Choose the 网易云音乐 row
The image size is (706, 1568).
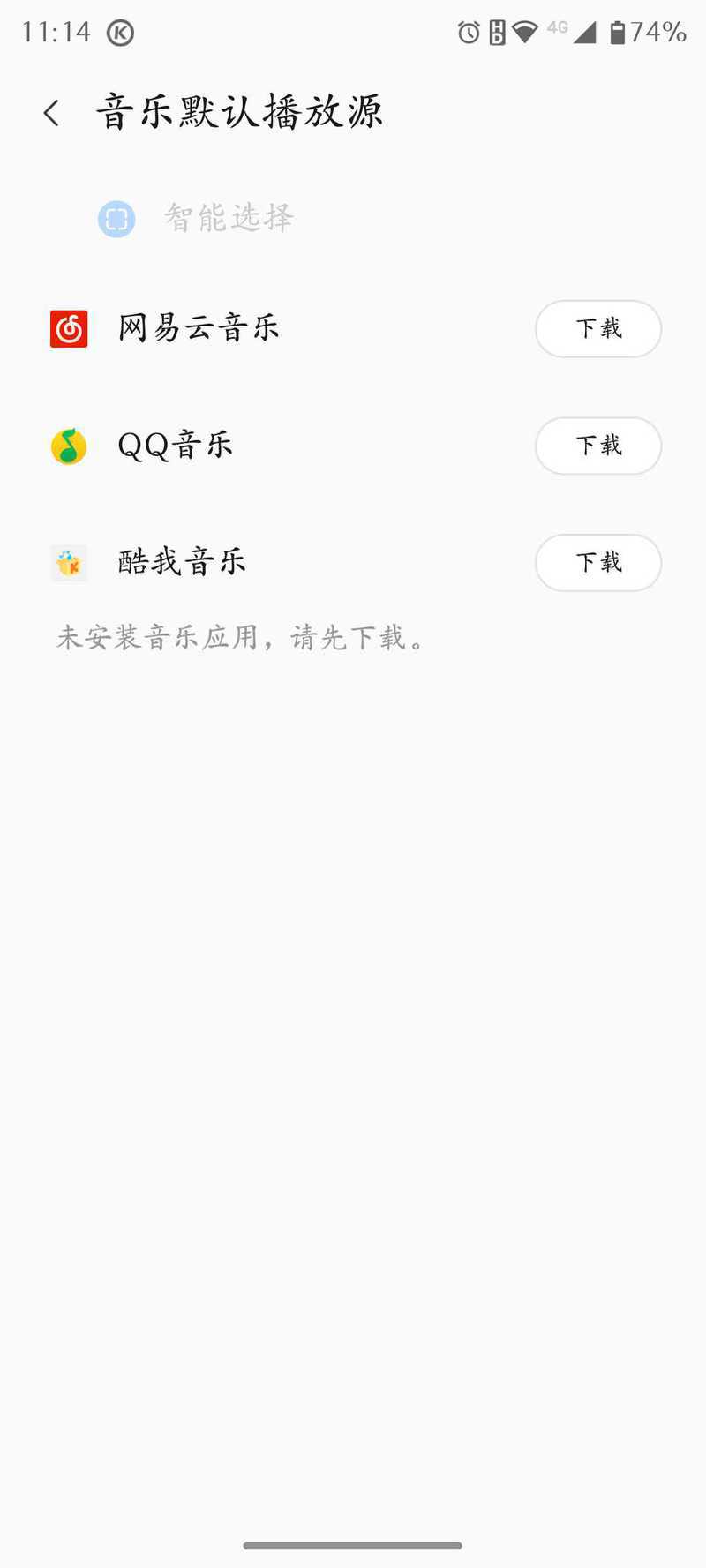click(x=353, y=329)
